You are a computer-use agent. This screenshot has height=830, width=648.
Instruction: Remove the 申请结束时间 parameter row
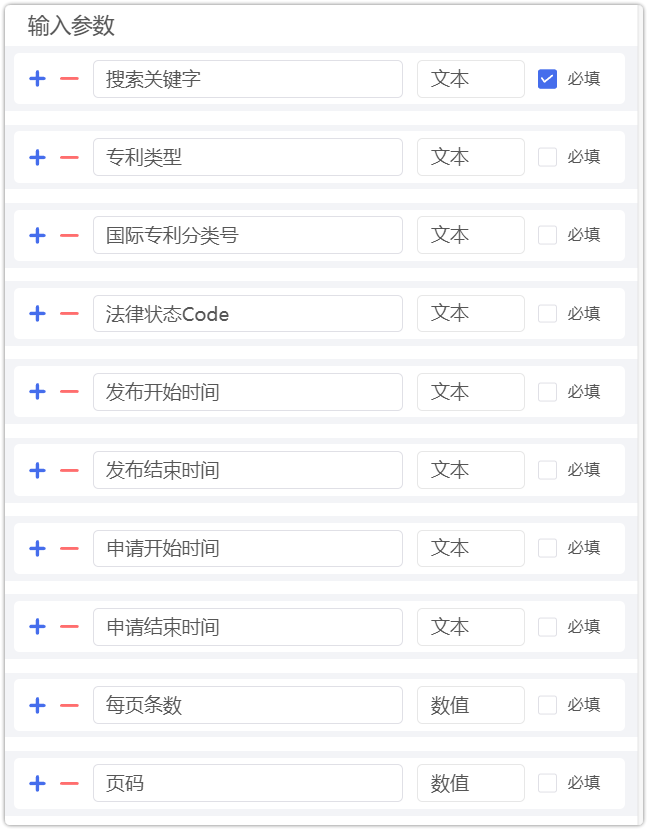pos(69,627)
